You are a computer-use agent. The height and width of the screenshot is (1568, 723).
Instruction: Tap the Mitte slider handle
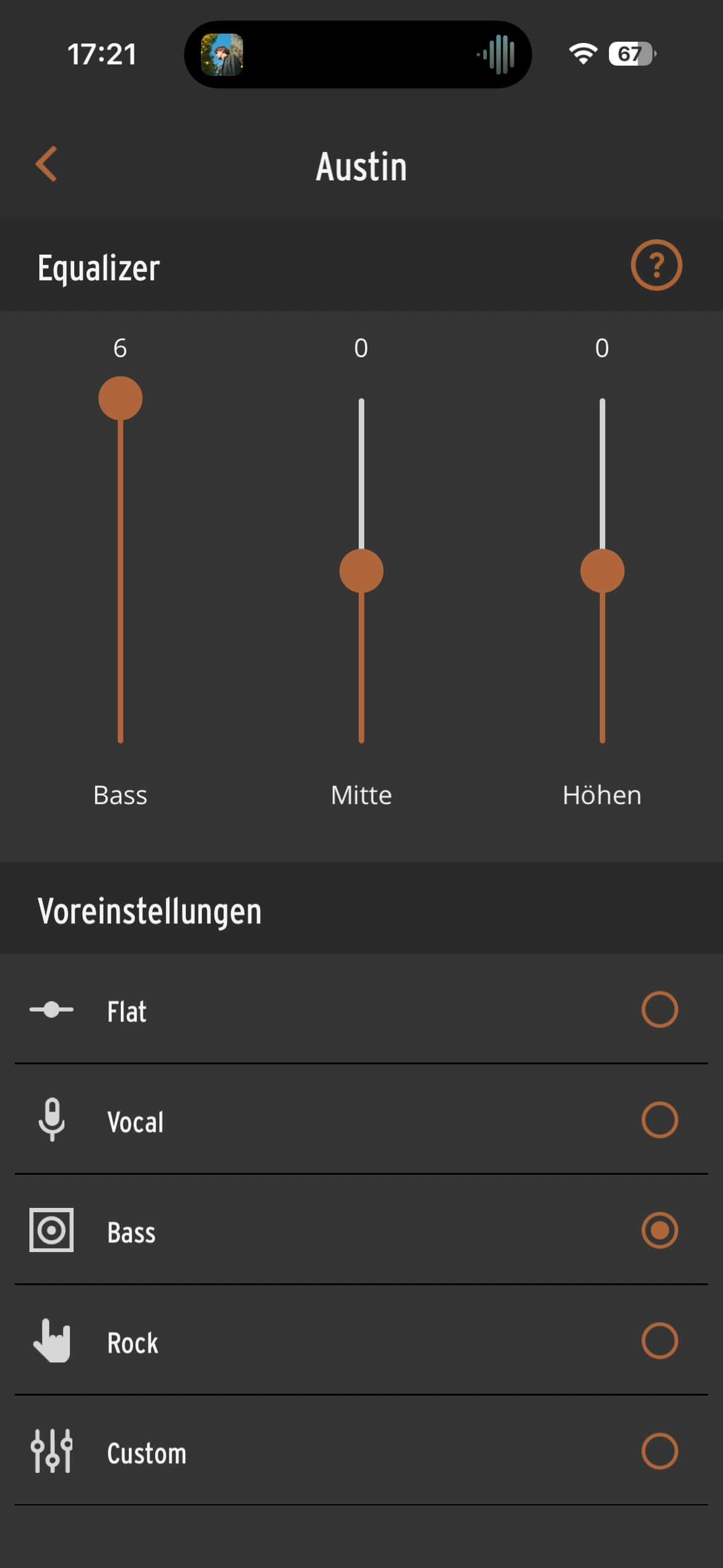[x=361, y=571]
